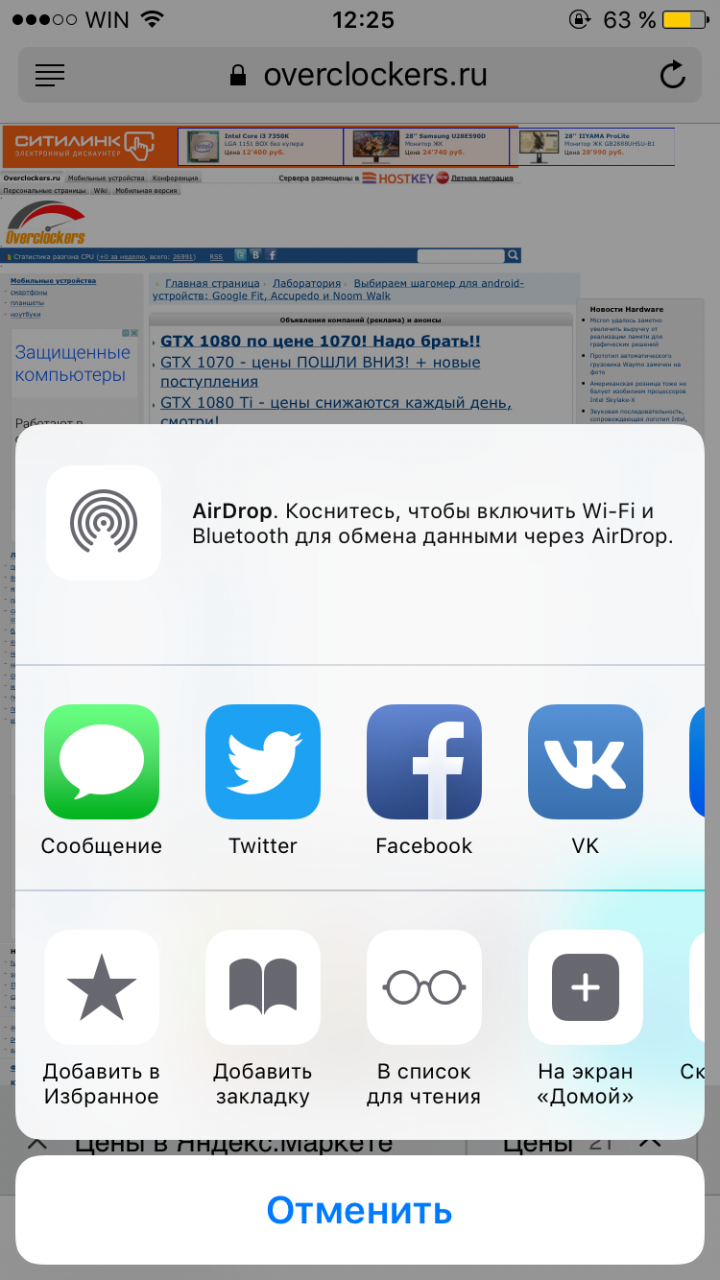
Task: Tap AirDrop to enable Wi-Fi and Bluetooth
Action: (x=104, y=523)
